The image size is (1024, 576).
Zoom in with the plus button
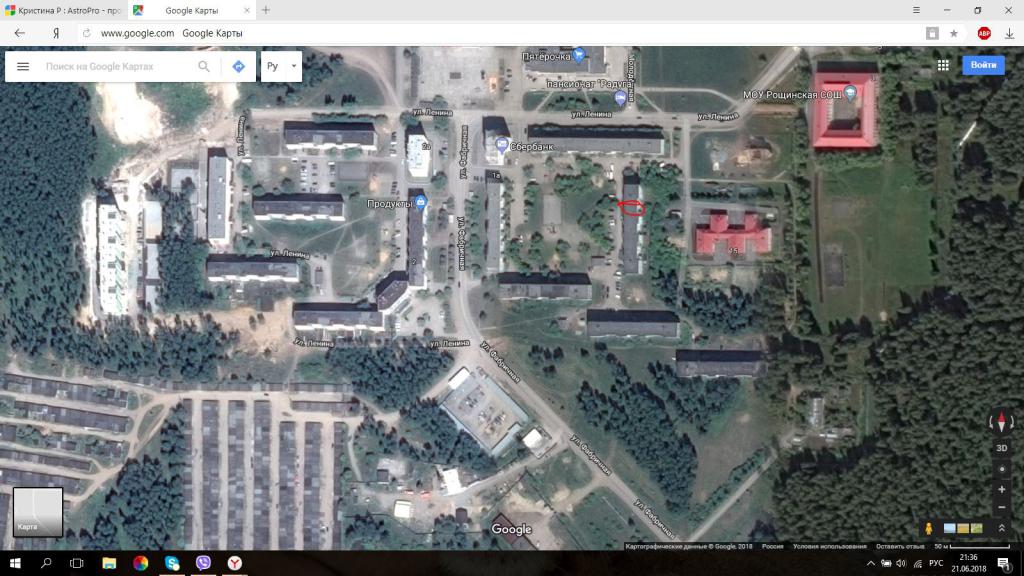[1001, 490]
